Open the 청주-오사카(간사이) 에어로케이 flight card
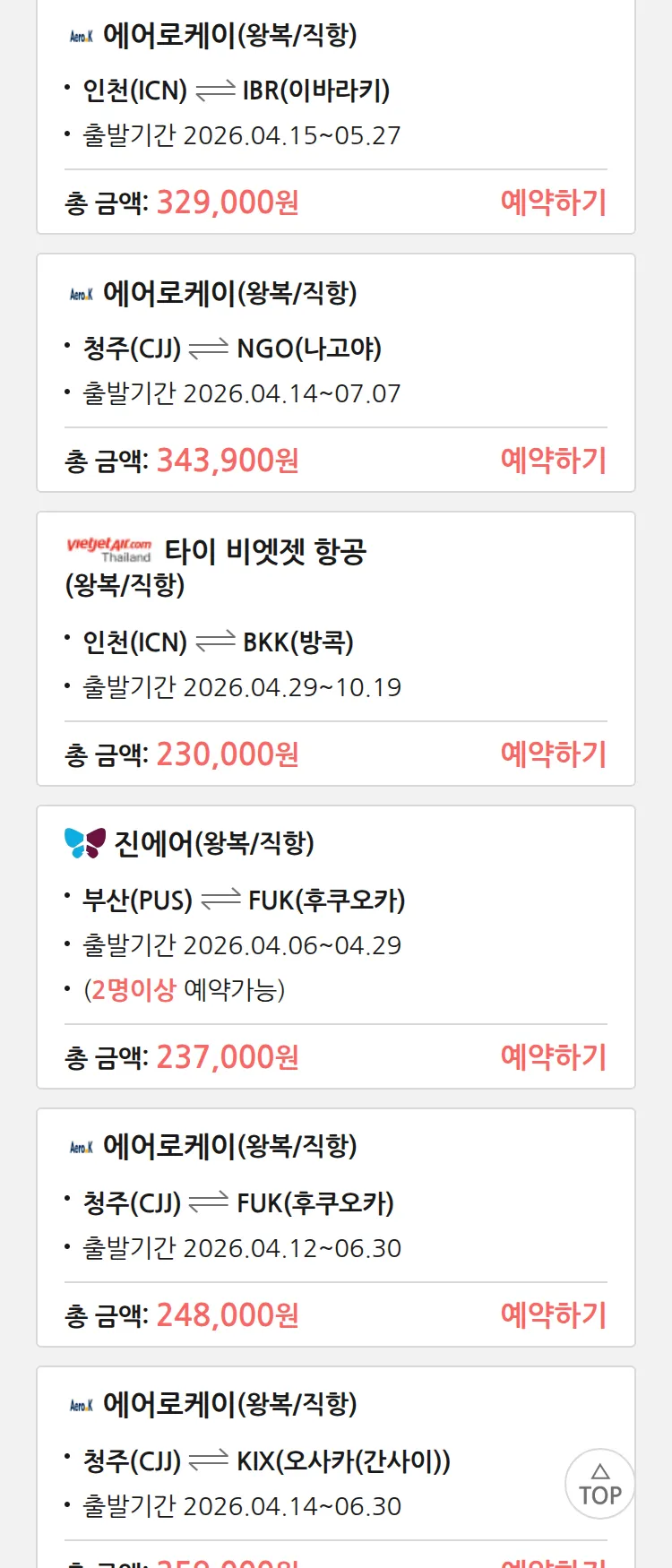 pos(269,1460)
